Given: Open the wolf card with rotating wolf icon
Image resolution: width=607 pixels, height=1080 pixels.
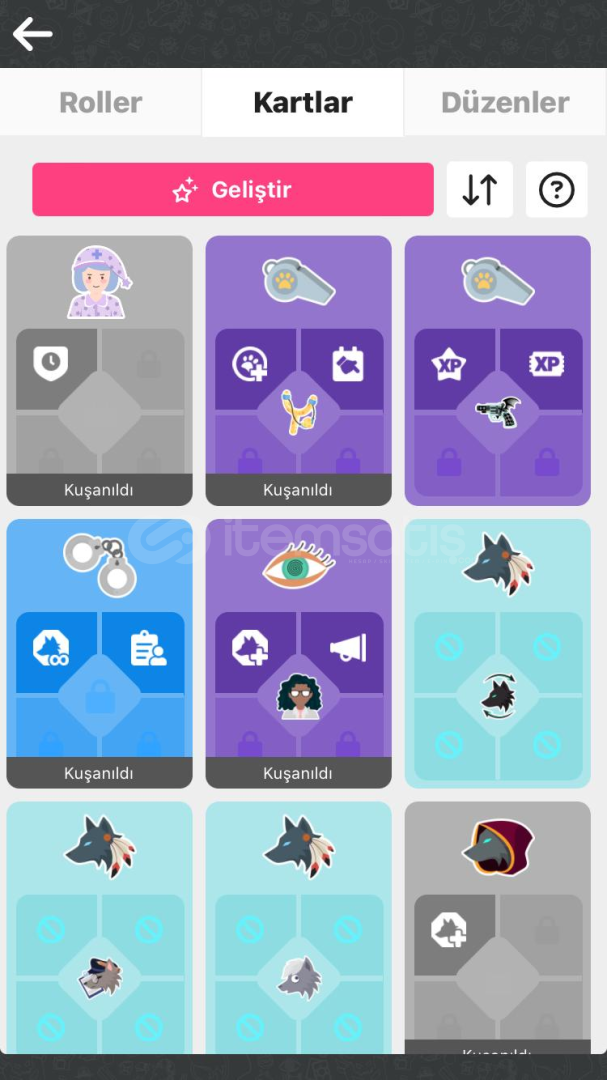Looking at the screenshot, I should click(x=497, y=654).
